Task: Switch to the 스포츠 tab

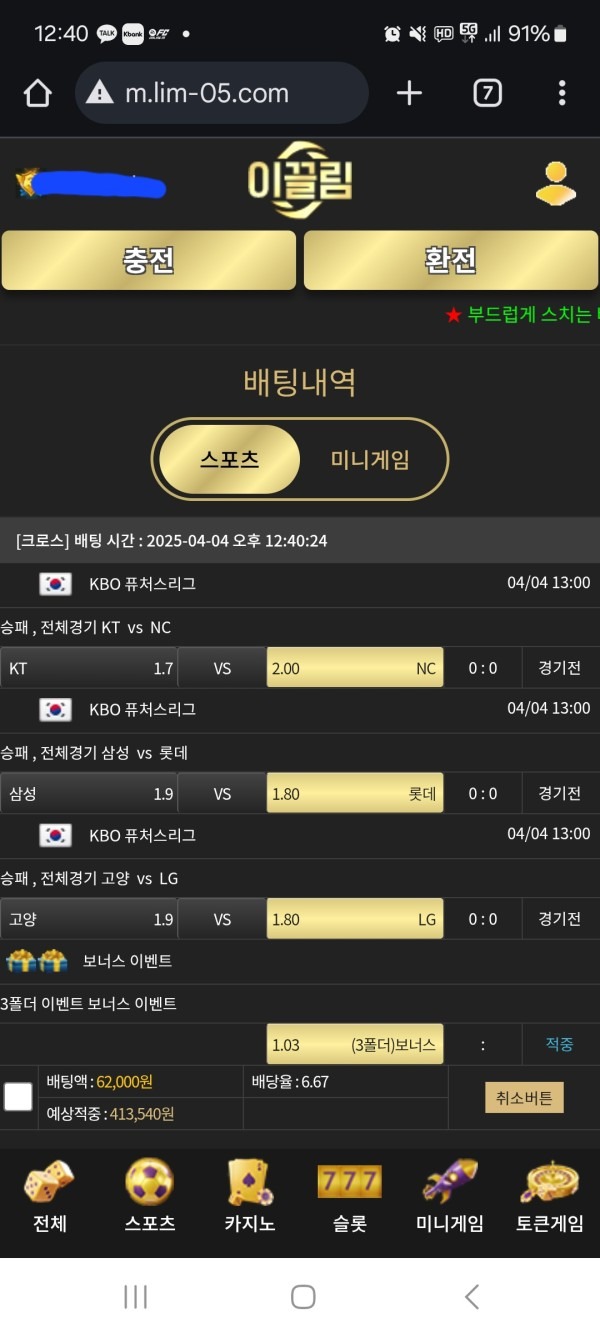Action: (230, 459)
